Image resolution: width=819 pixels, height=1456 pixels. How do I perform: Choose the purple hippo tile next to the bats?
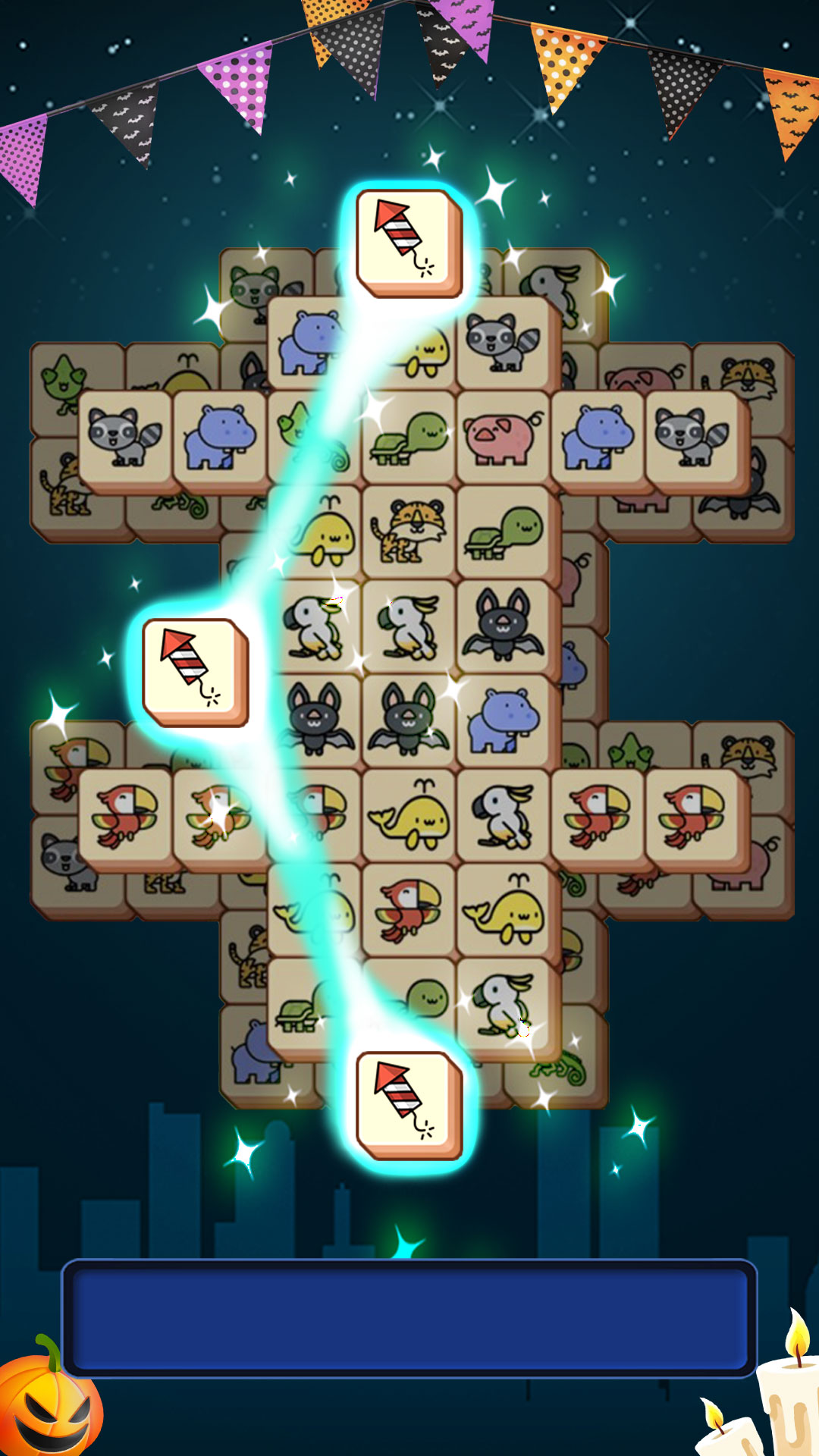tap(502, 719)
